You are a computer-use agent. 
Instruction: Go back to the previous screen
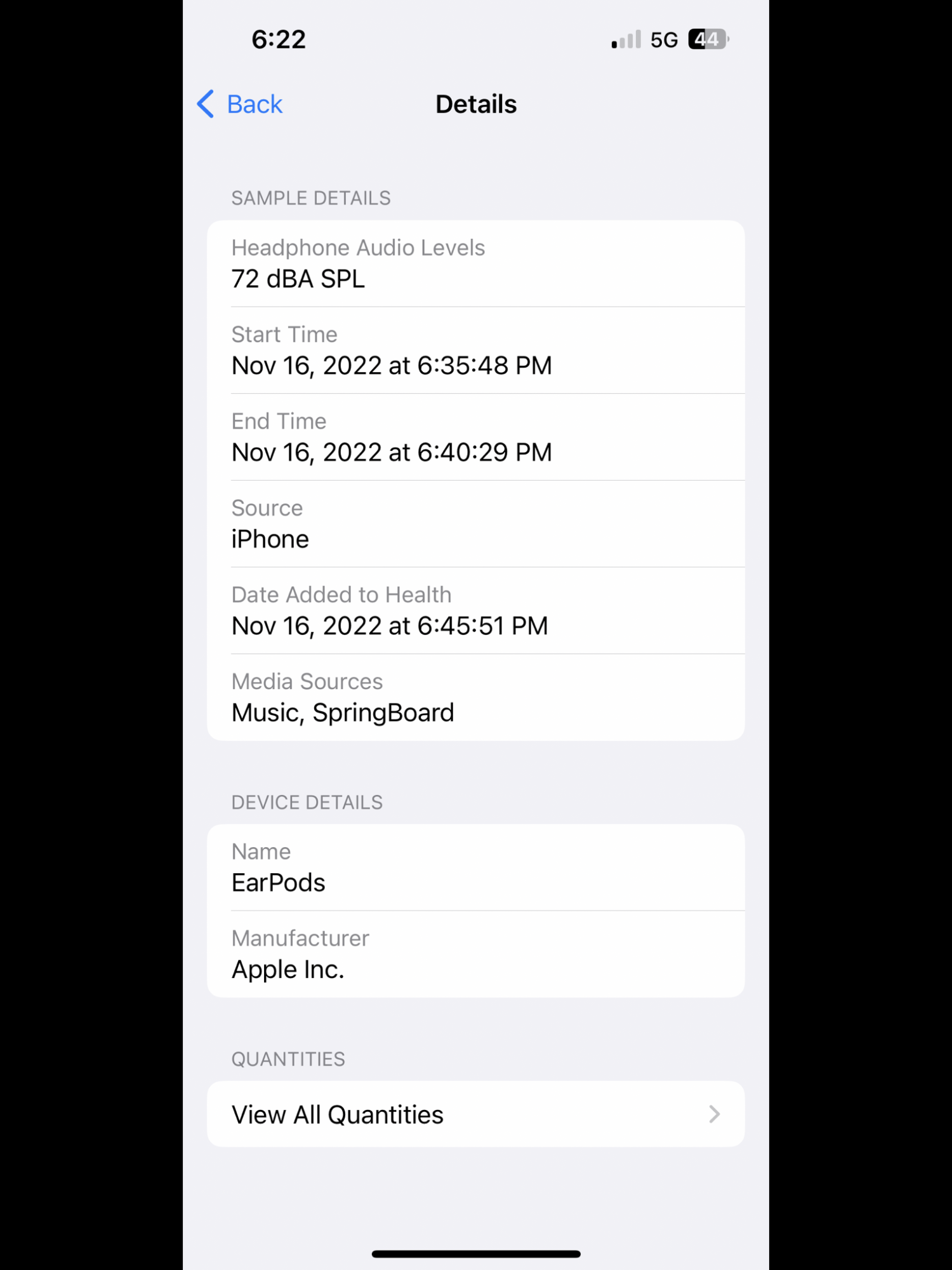[x=240, y=104]
